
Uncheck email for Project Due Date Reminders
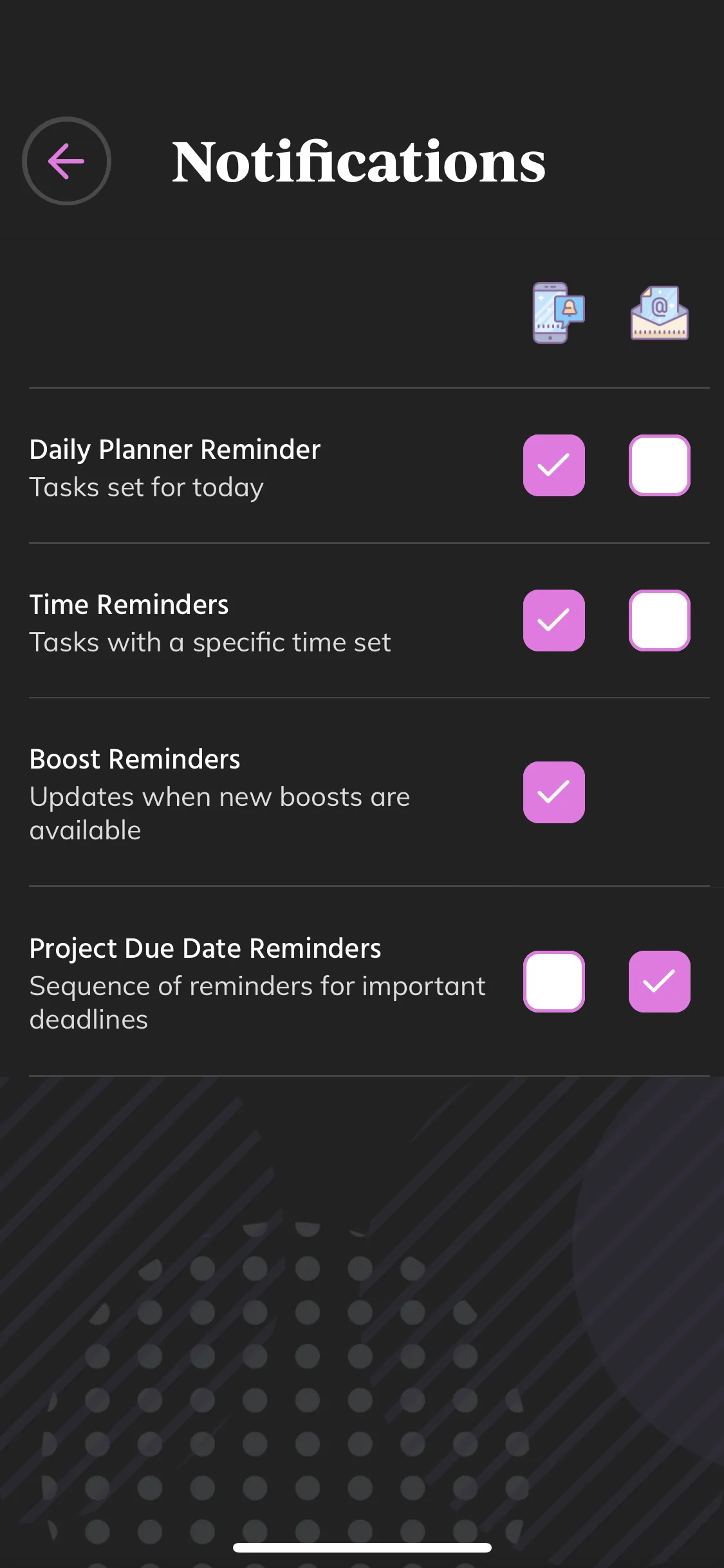659,982
